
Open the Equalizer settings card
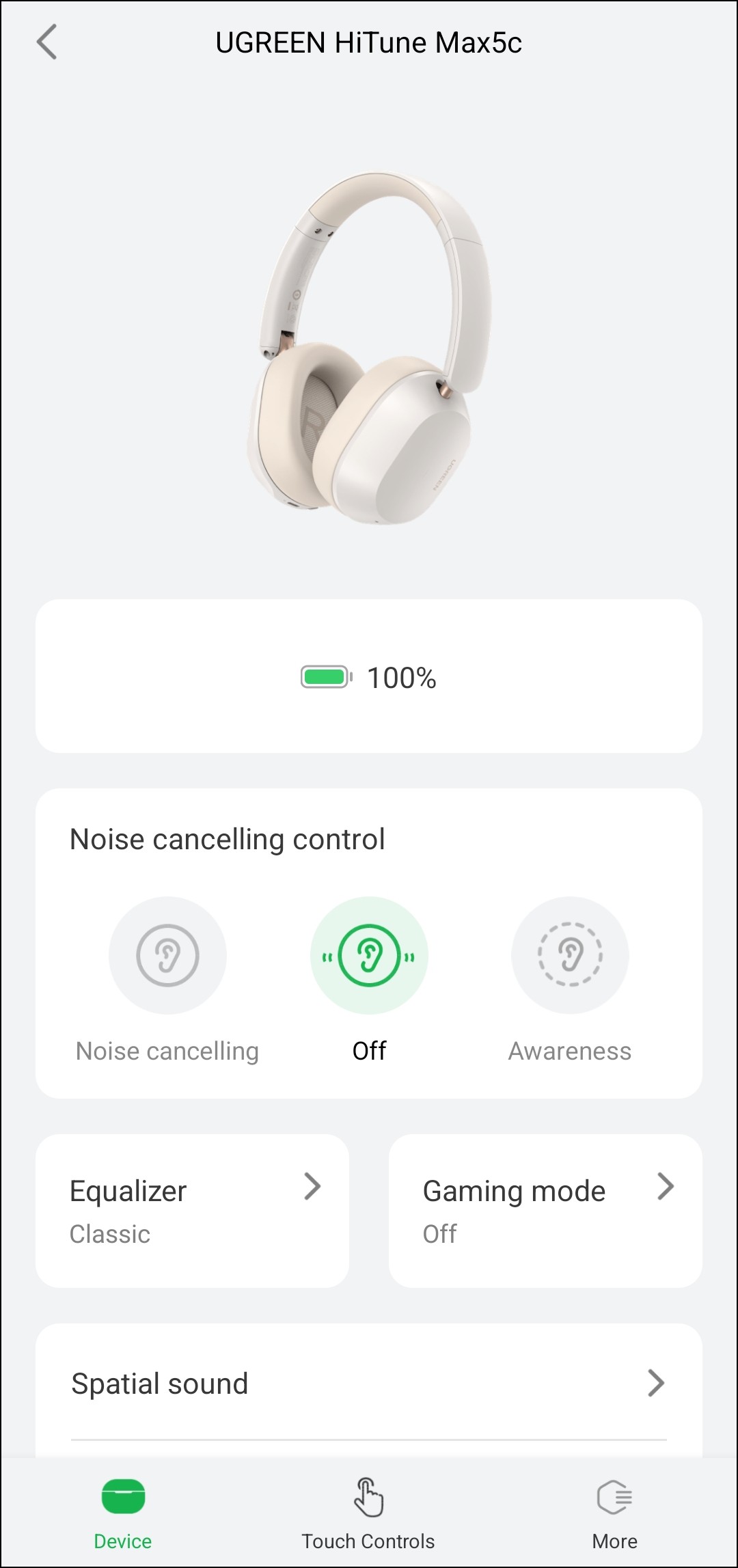pos(192,1211)
